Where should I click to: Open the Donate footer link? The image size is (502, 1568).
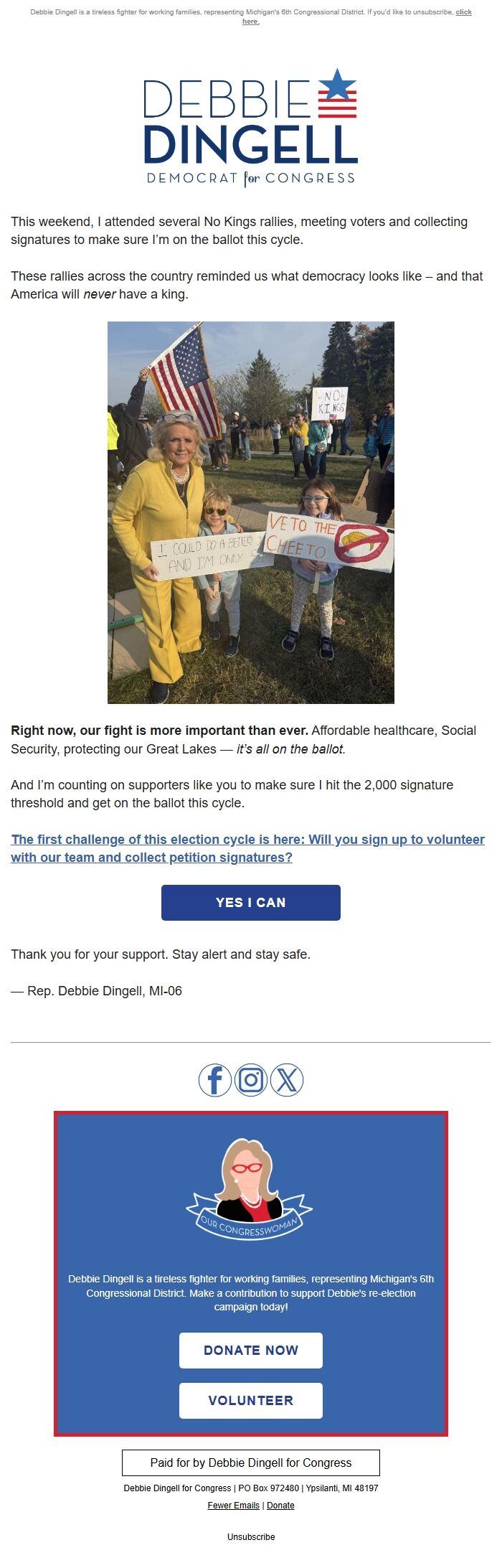[280, 1506]
